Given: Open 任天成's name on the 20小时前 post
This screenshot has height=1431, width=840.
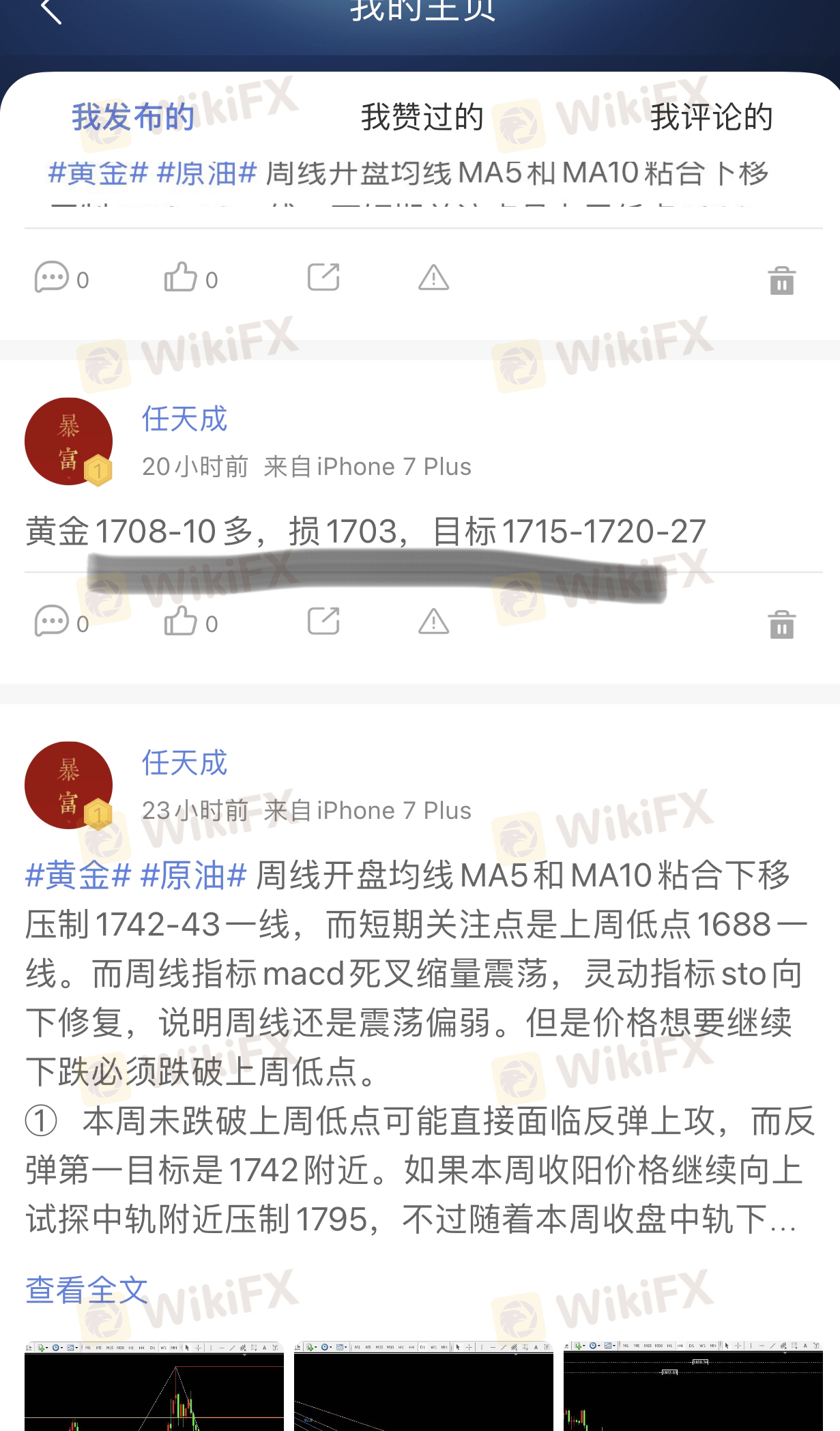Looking at the screenshot, I should coord(184,418).
